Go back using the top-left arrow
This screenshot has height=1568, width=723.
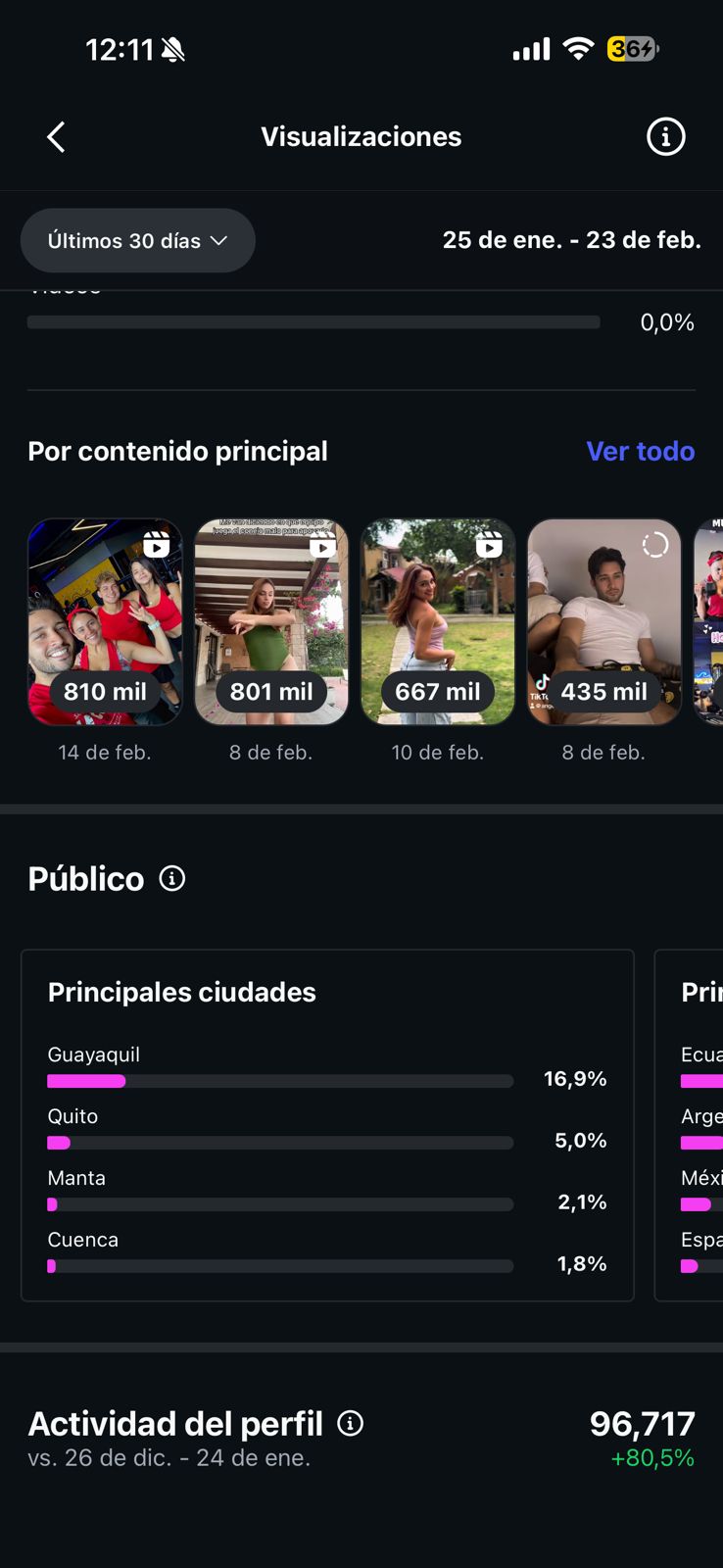click(x=56, y=137)
